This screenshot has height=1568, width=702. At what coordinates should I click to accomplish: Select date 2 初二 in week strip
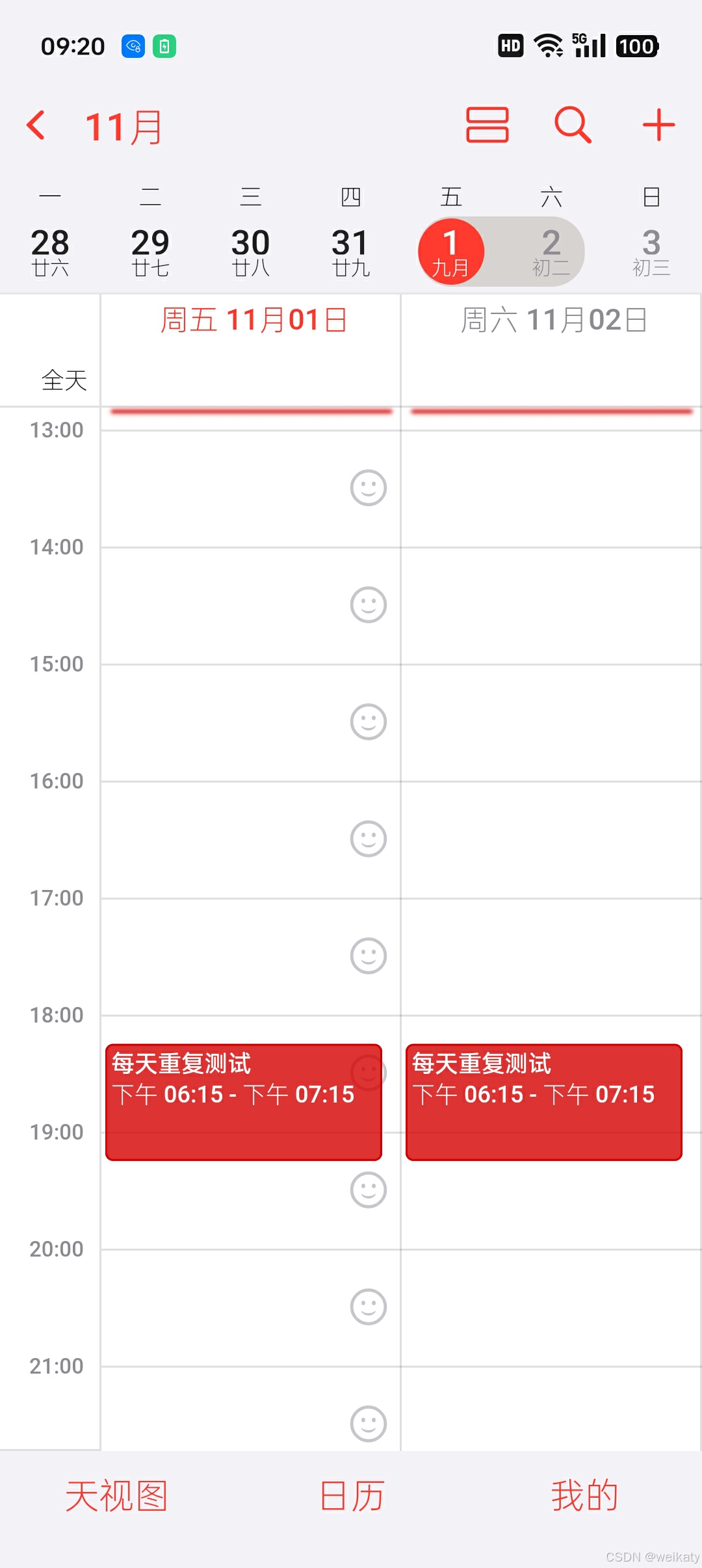click(551, 252)
